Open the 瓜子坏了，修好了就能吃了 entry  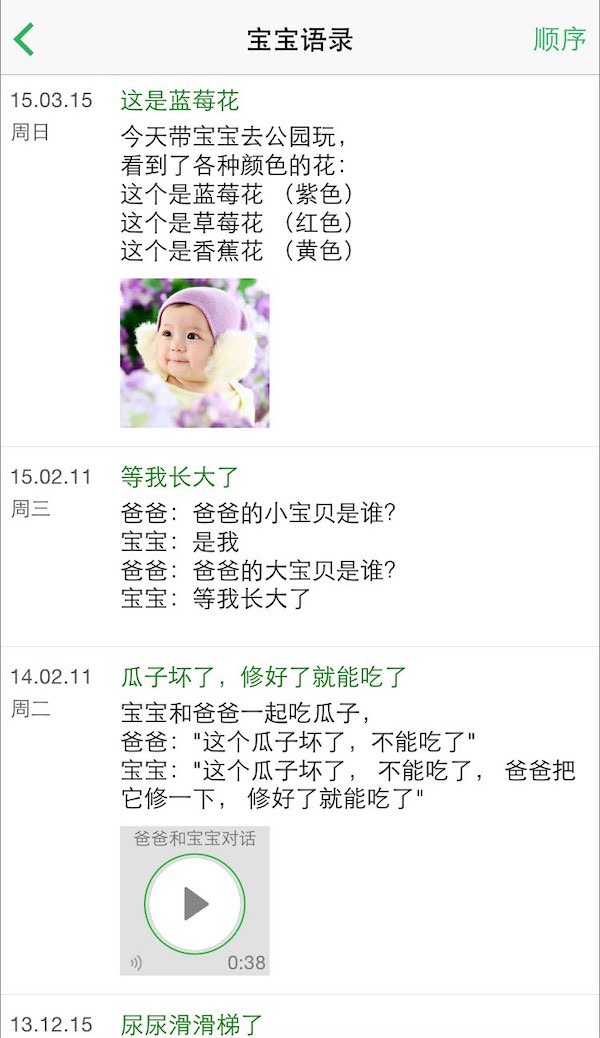point(264,677)
